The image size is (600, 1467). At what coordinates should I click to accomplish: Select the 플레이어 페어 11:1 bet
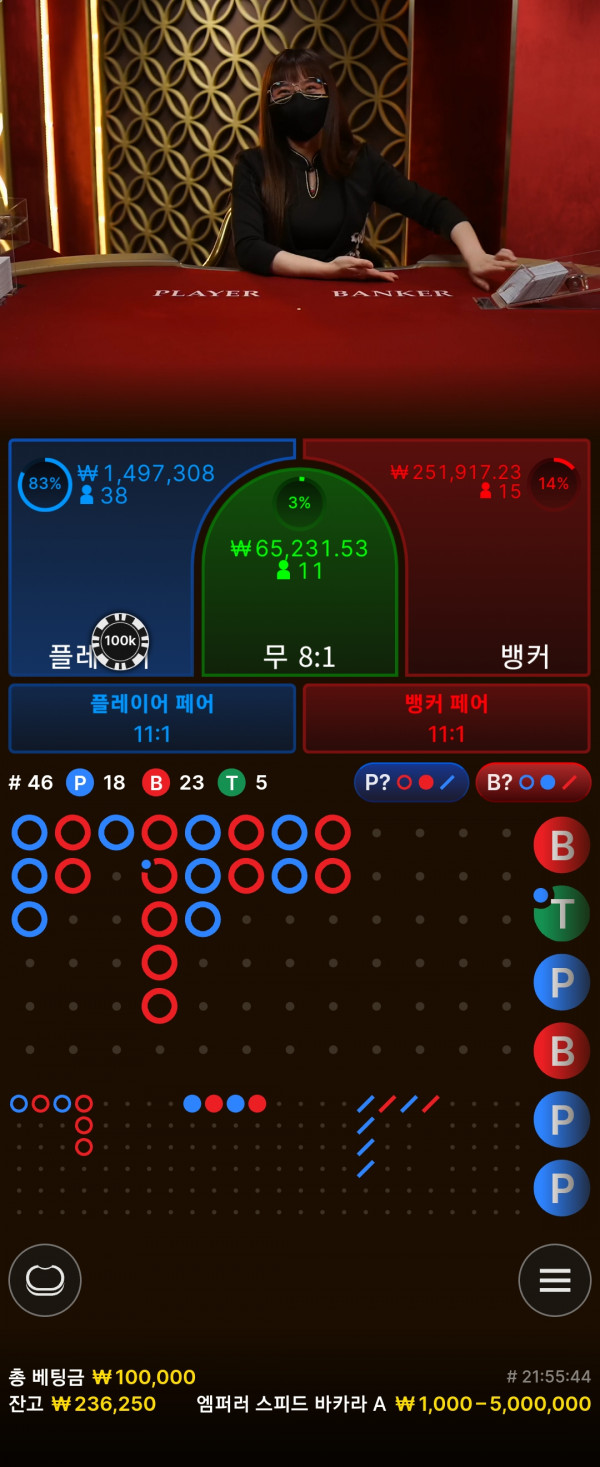tap(152, 718)
